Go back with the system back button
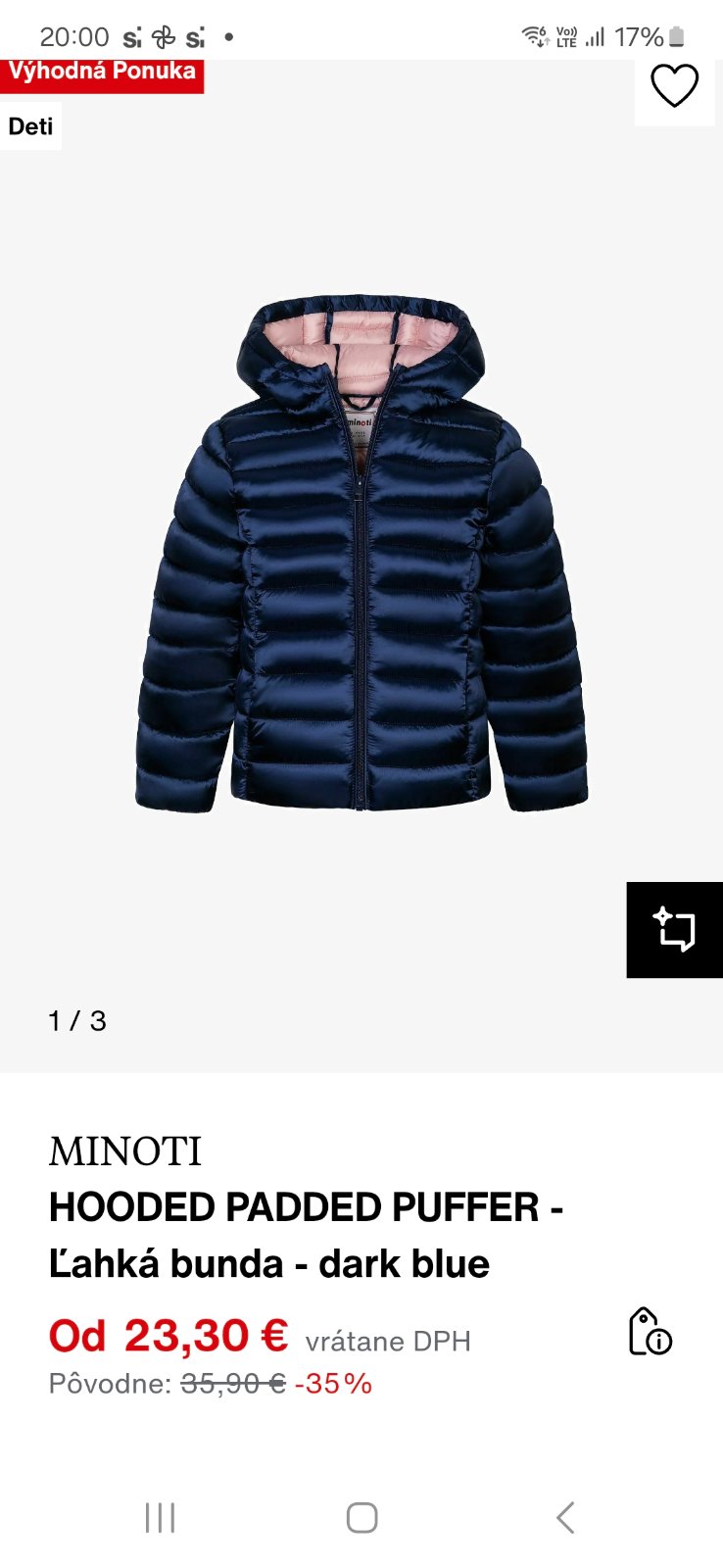 click(564, 1517)
